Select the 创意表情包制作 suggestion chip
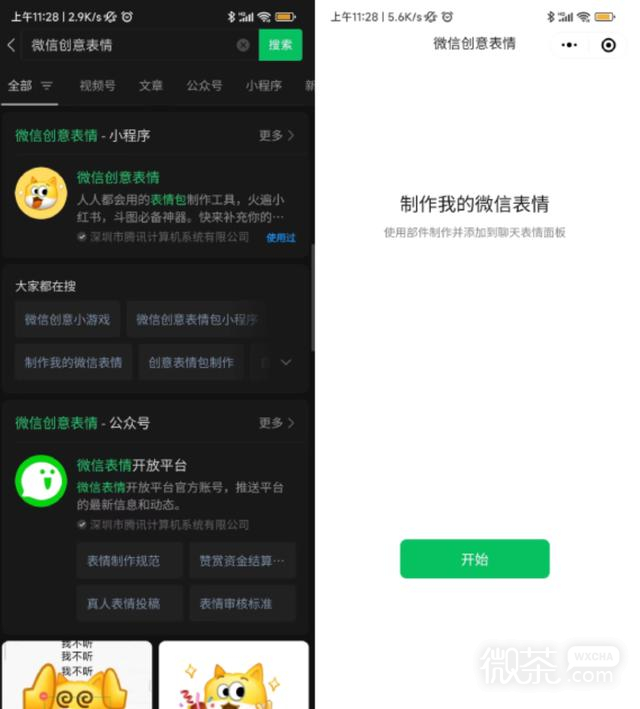The image size is (640, 709). 191,362
